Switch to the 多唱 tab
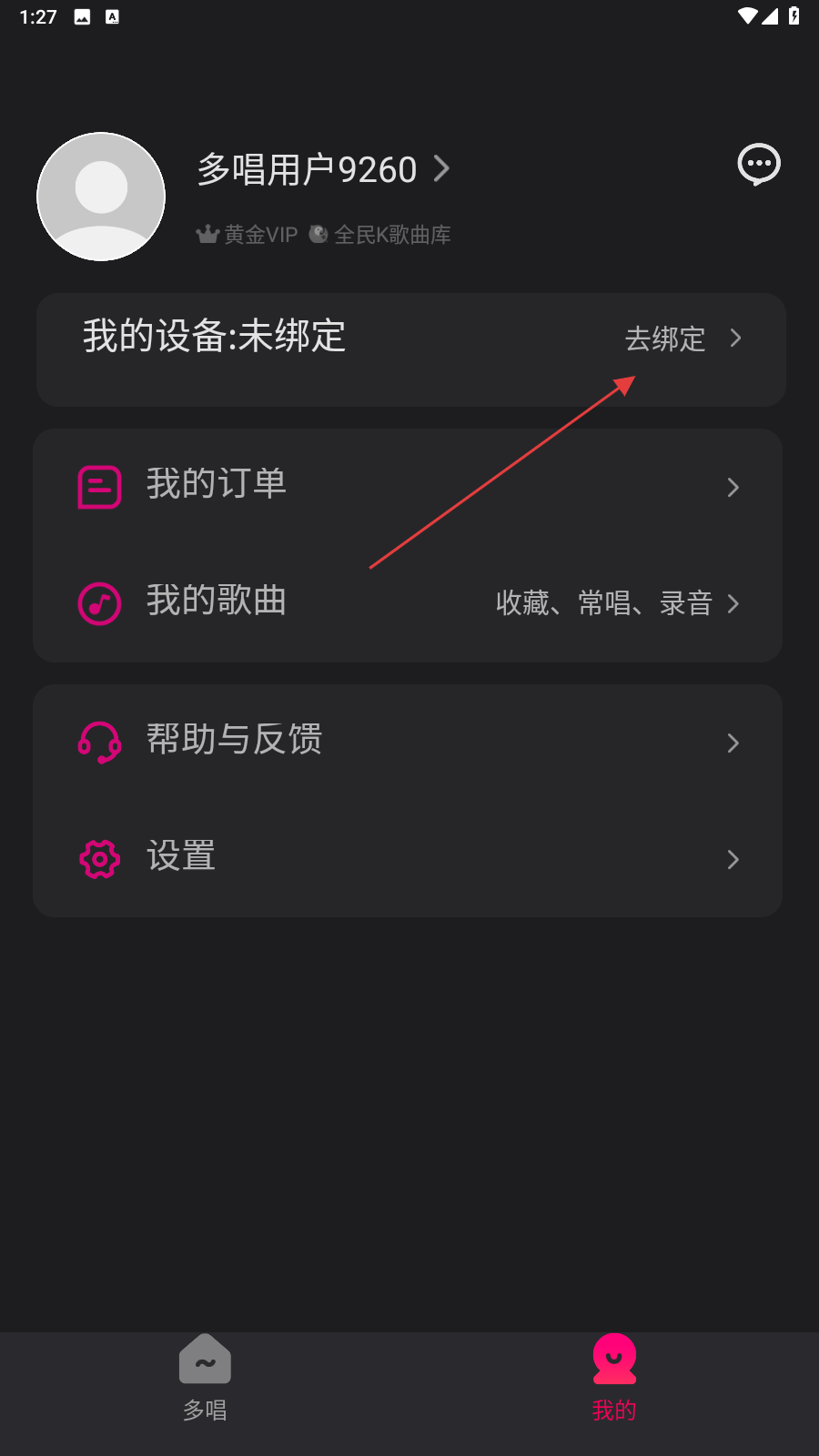 point(205,1378)
